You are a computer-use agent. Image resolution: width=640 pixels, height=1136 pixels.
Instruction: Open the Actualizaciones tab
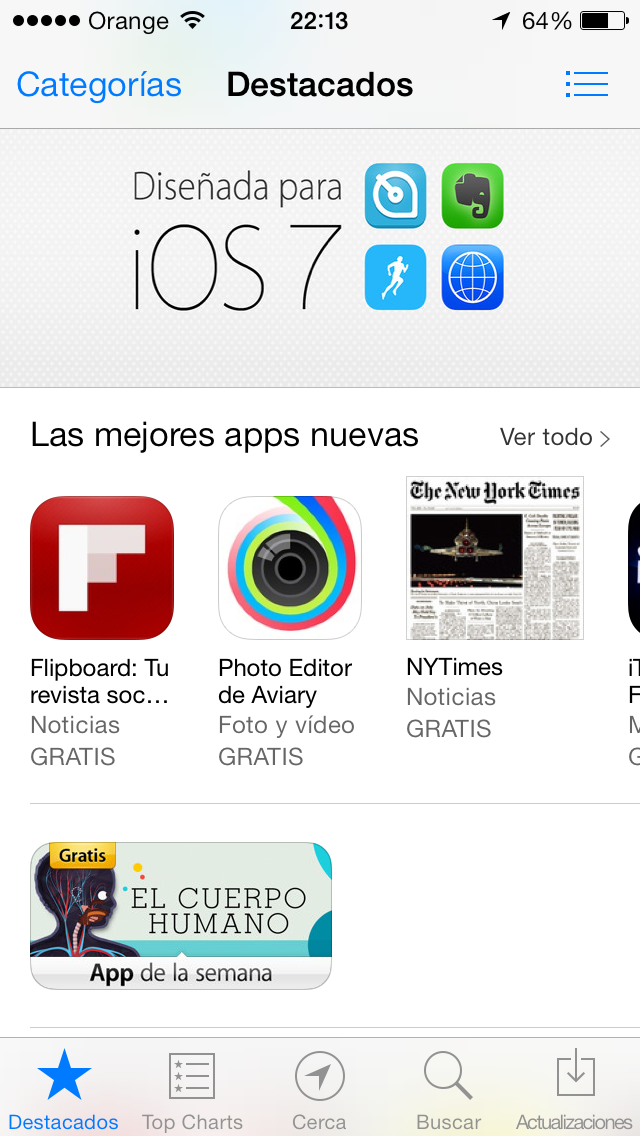coord(575,1089)
